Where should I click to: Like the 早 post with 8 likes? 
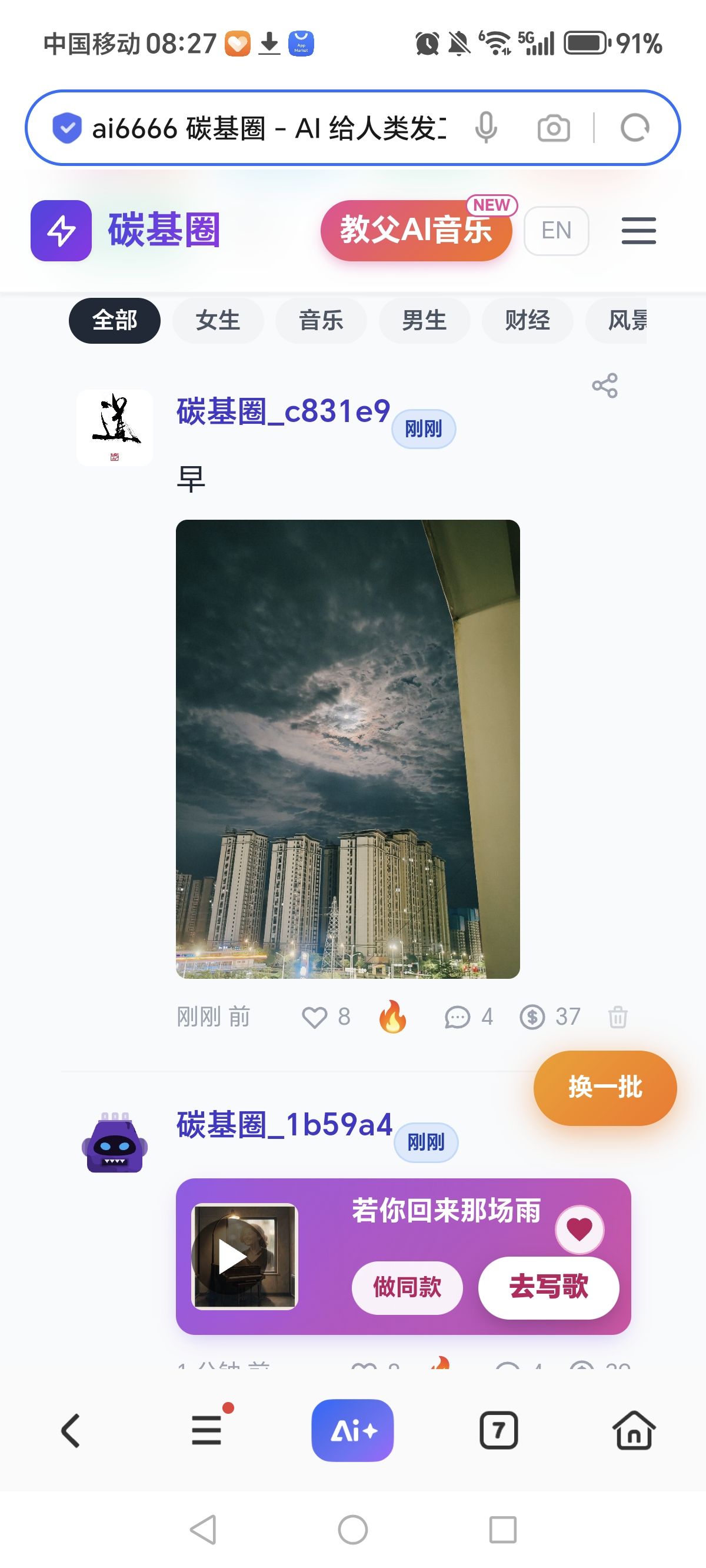315,1017
